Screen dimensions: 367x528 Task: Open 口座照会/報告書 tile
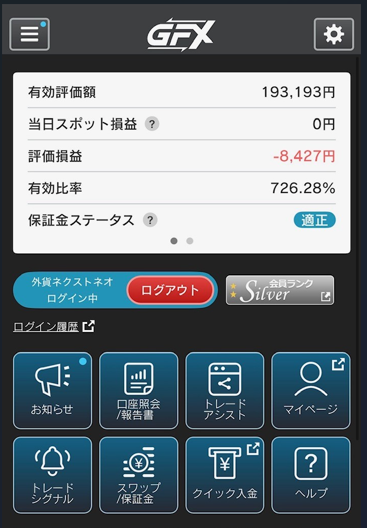coord(138,391)
